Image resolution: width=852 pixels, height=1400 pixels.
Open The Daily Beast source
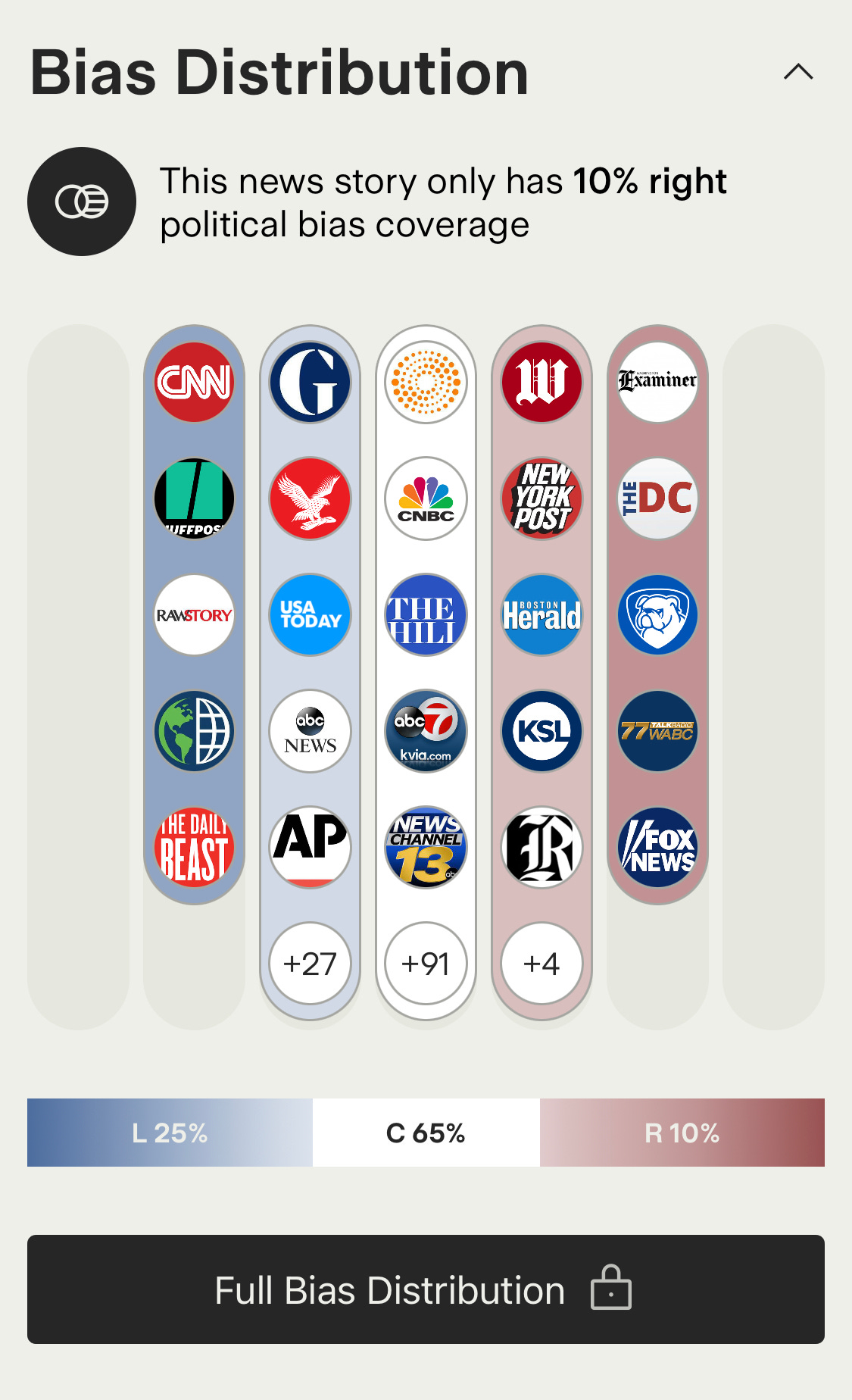(x=194, y=847)
